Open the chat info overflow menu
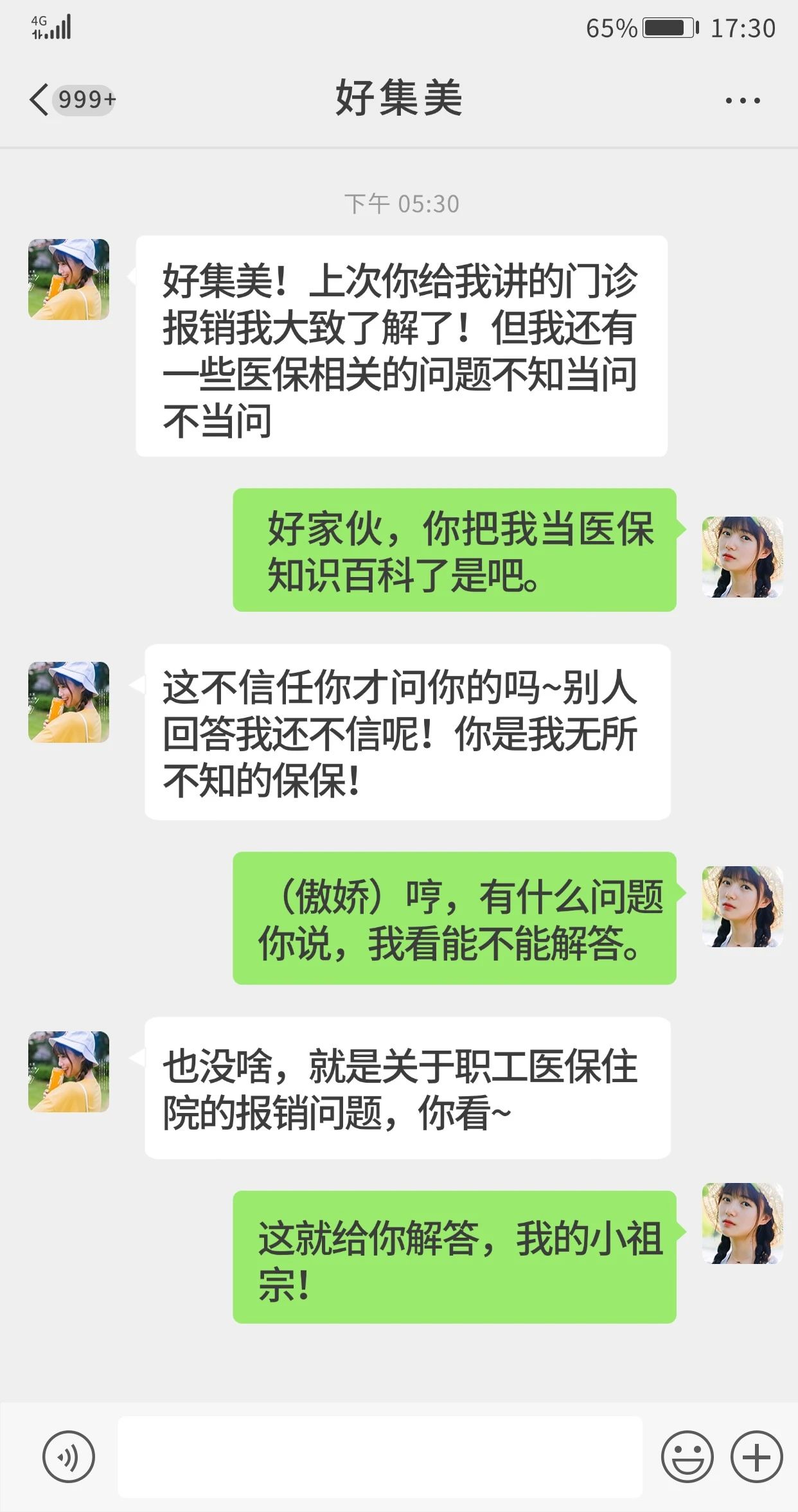This screenshot has width=798, height=1512. point(742,100)
